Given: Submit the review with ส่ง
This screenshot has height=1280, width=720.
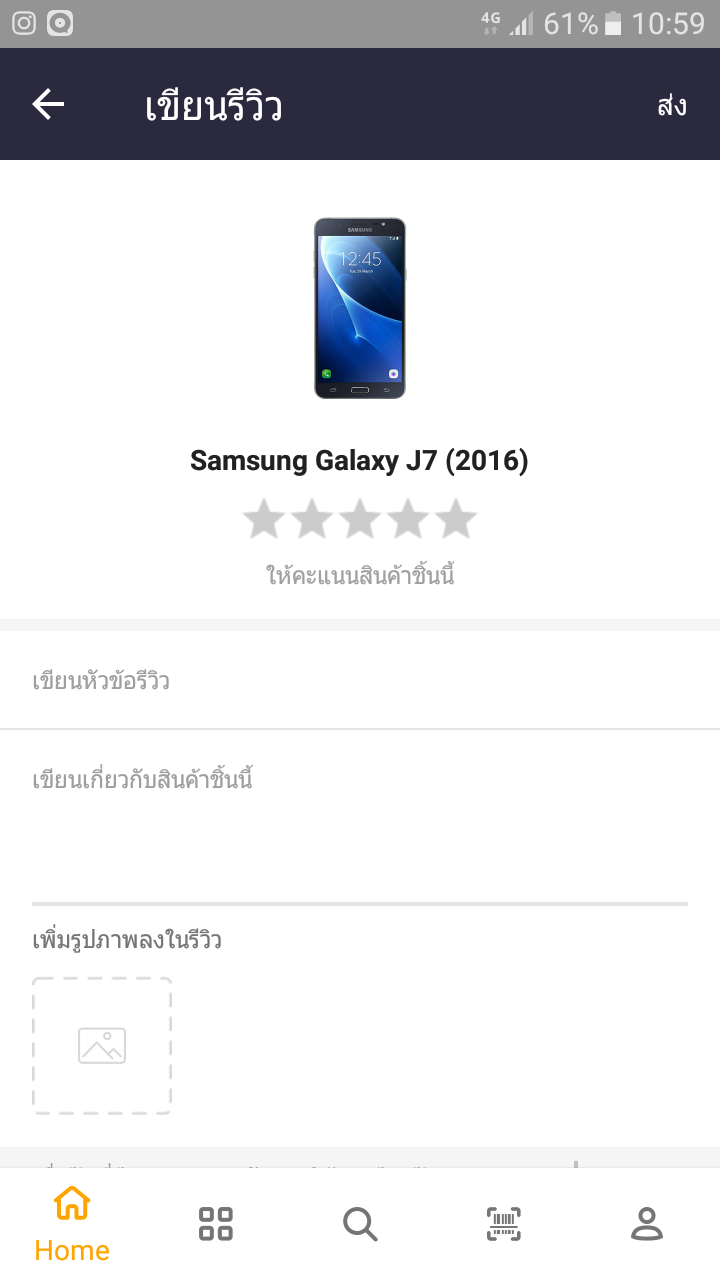Looking at the screenshot, I should (x=672, y=105).
